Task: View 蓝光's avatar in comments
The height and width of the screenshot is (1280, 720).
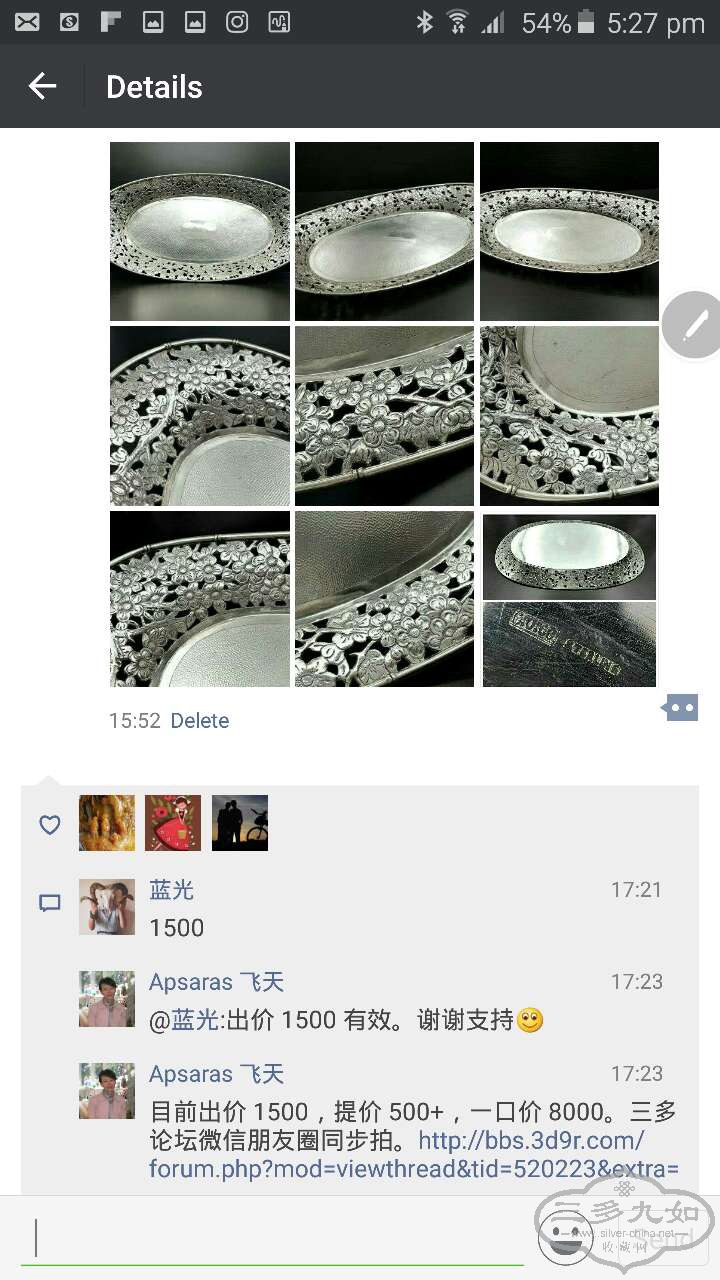Action: pos(107,907)
